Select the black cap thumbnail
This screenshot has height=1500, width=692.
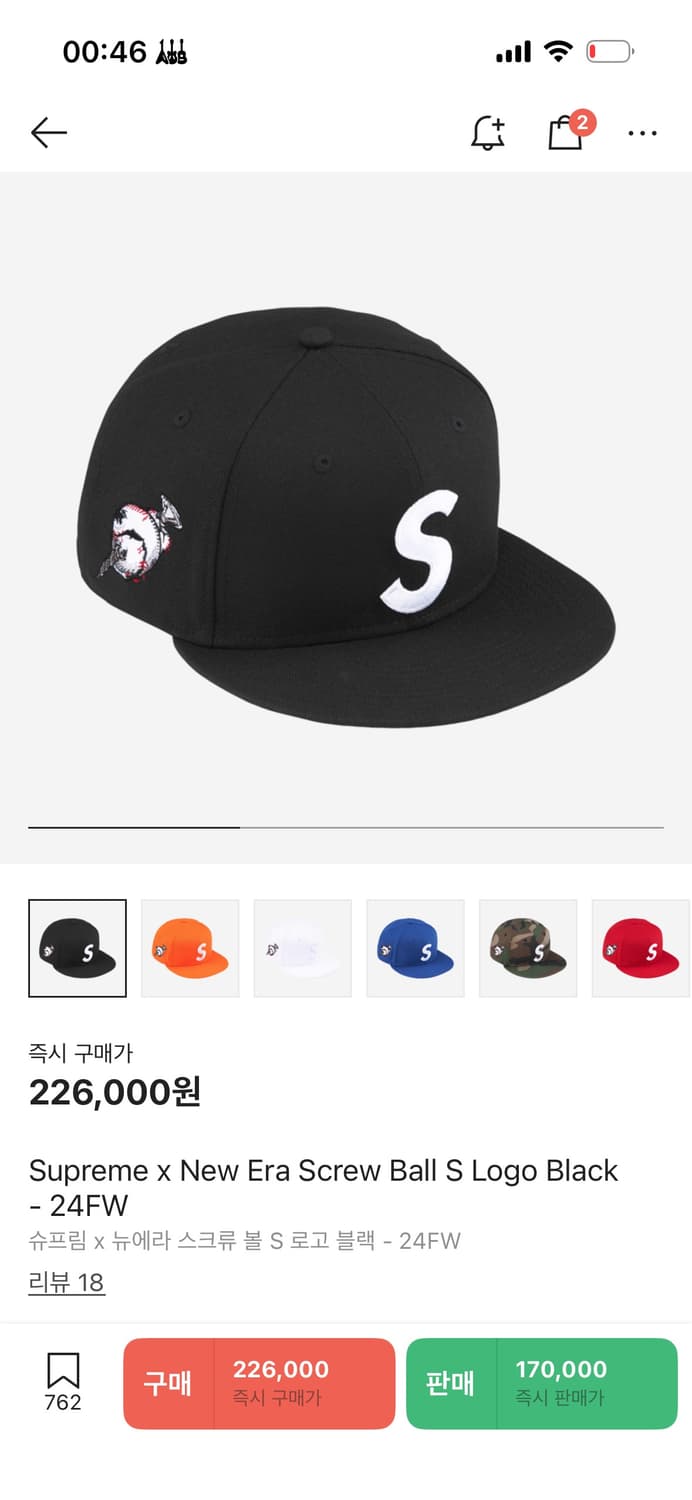pos(78,948)
